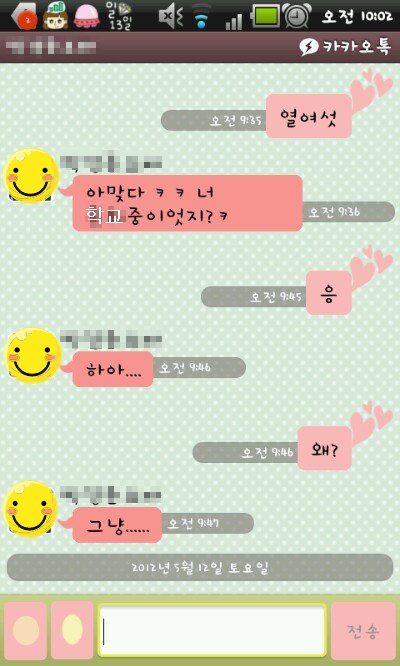Open sender's avatar beside 그냥...... message

click(31, 509)
